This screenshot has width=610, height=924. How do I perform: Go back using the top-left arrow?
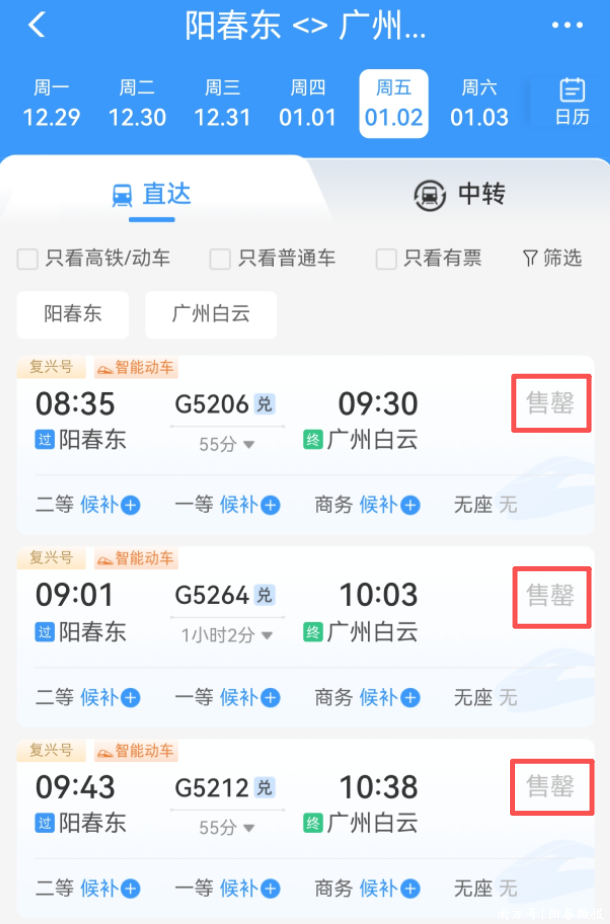click(37, 26)
